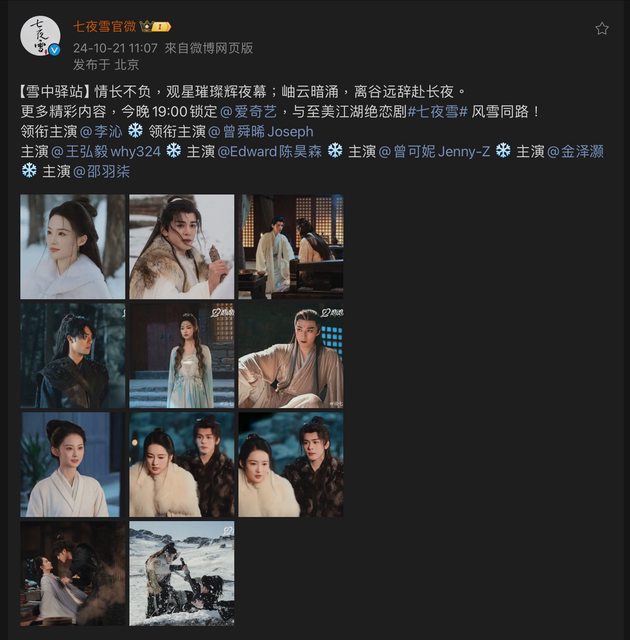Enlarge the snowy mountain scene photo
Viewport: 630px width, 640px height.
[x=182, y=573]
